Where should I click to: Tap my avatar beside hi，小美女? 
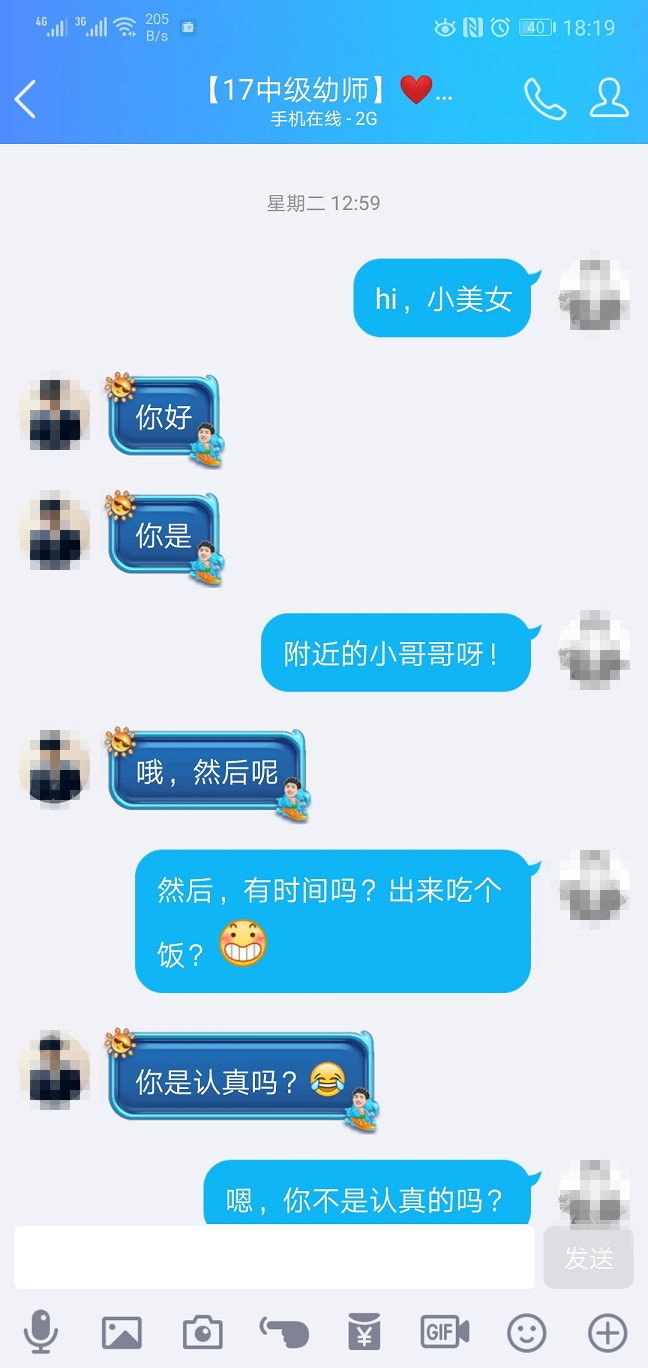[x=594, y=294]
